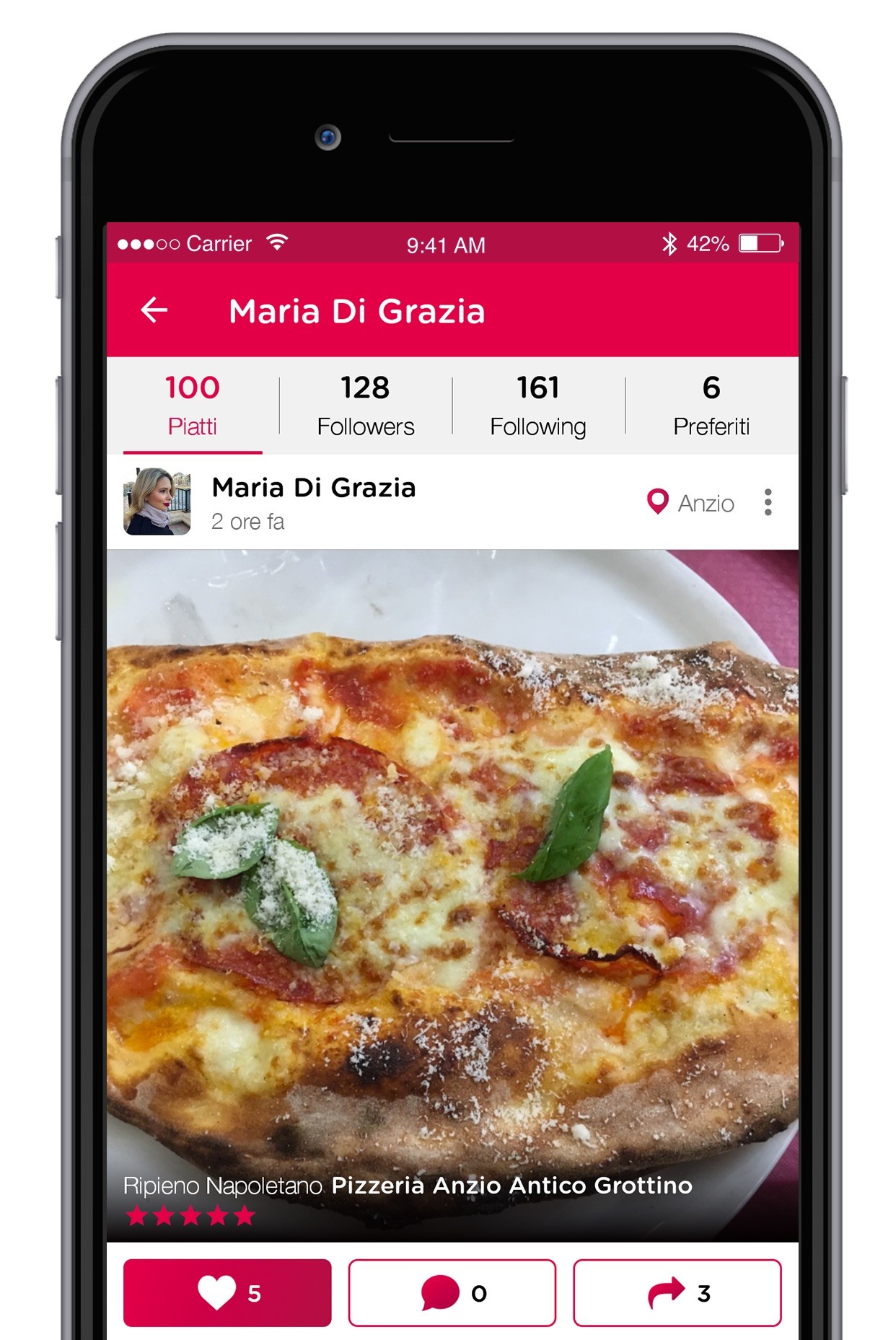Open Maria Di Grazia's profile photo

(x=157, y=502)
